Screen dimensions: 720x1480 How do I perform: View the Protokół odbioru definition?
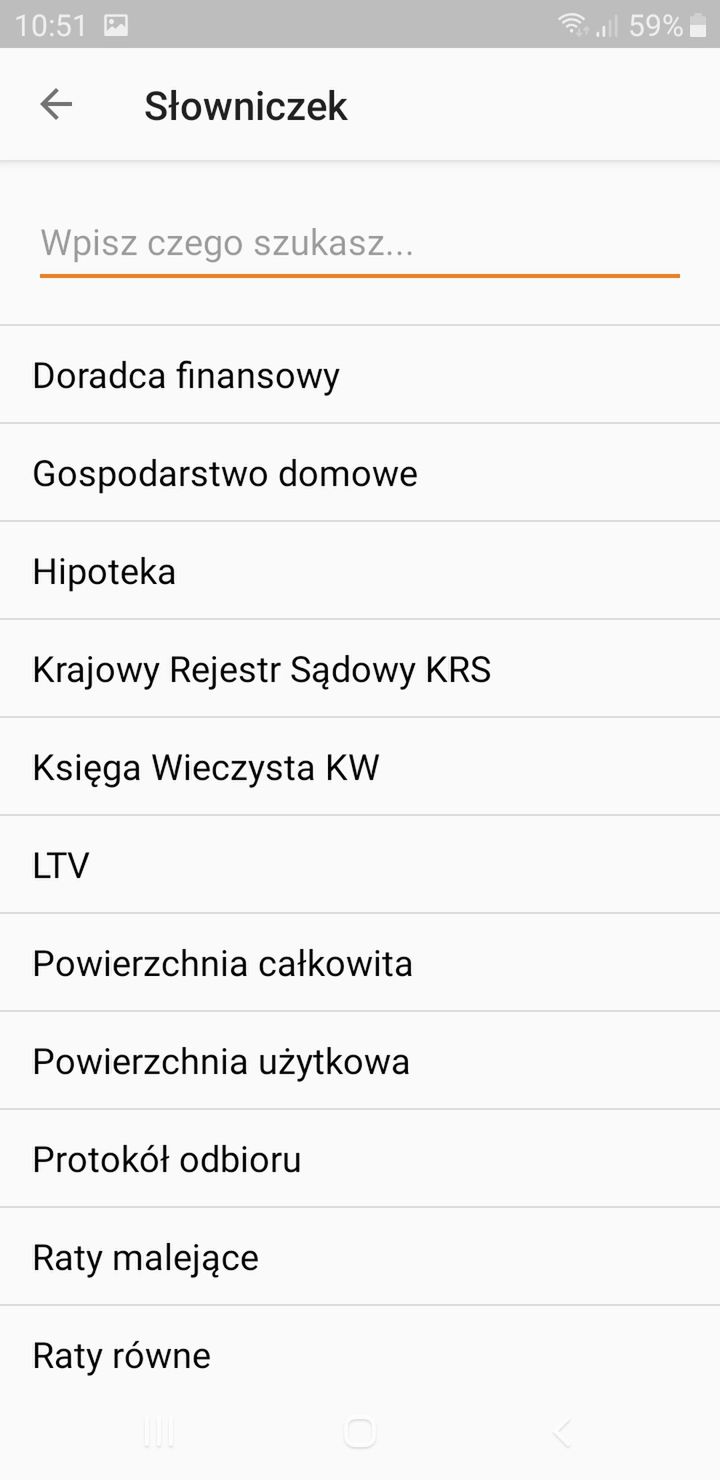360,1159
